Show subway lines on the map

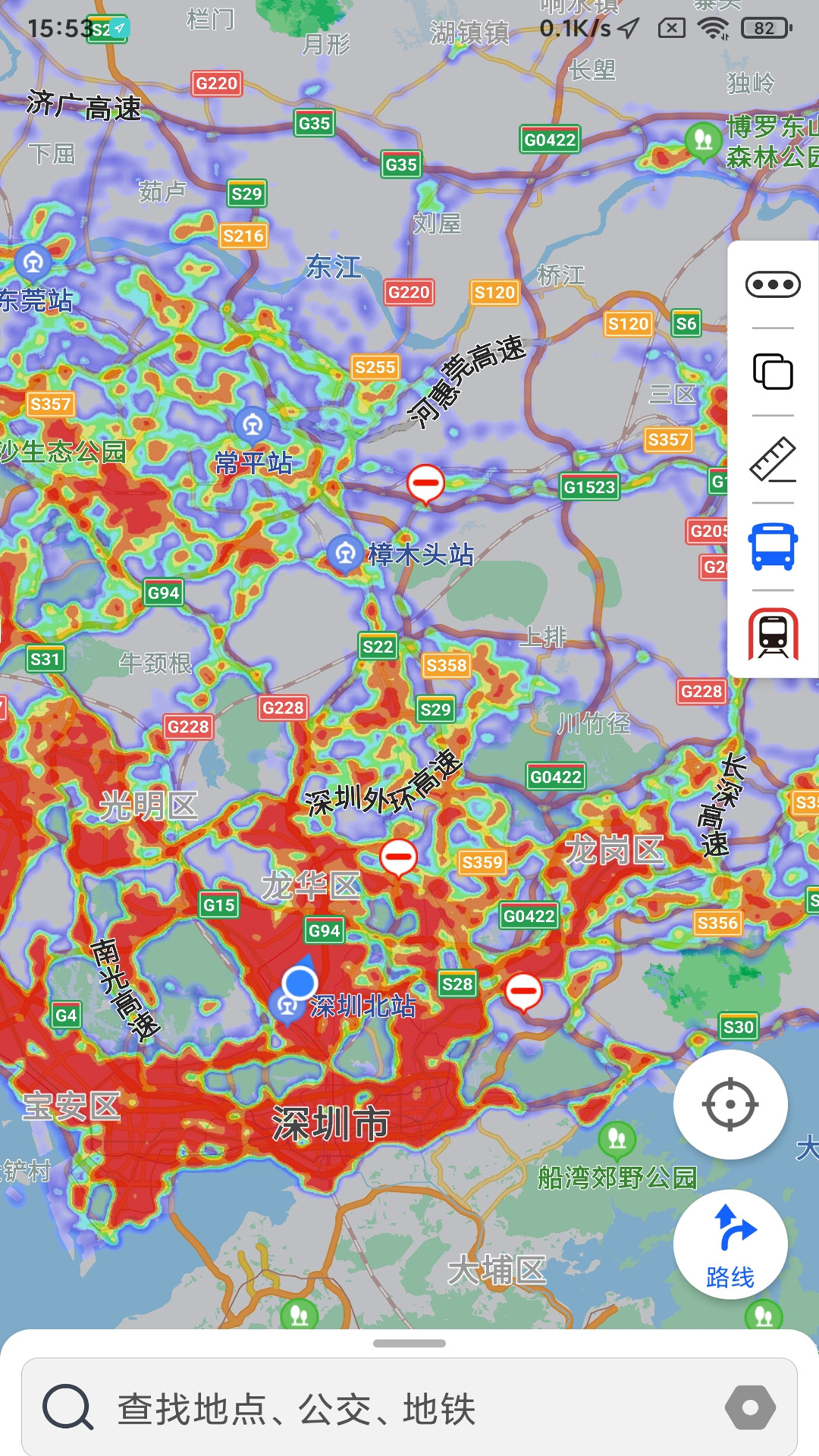click(773, 634)
